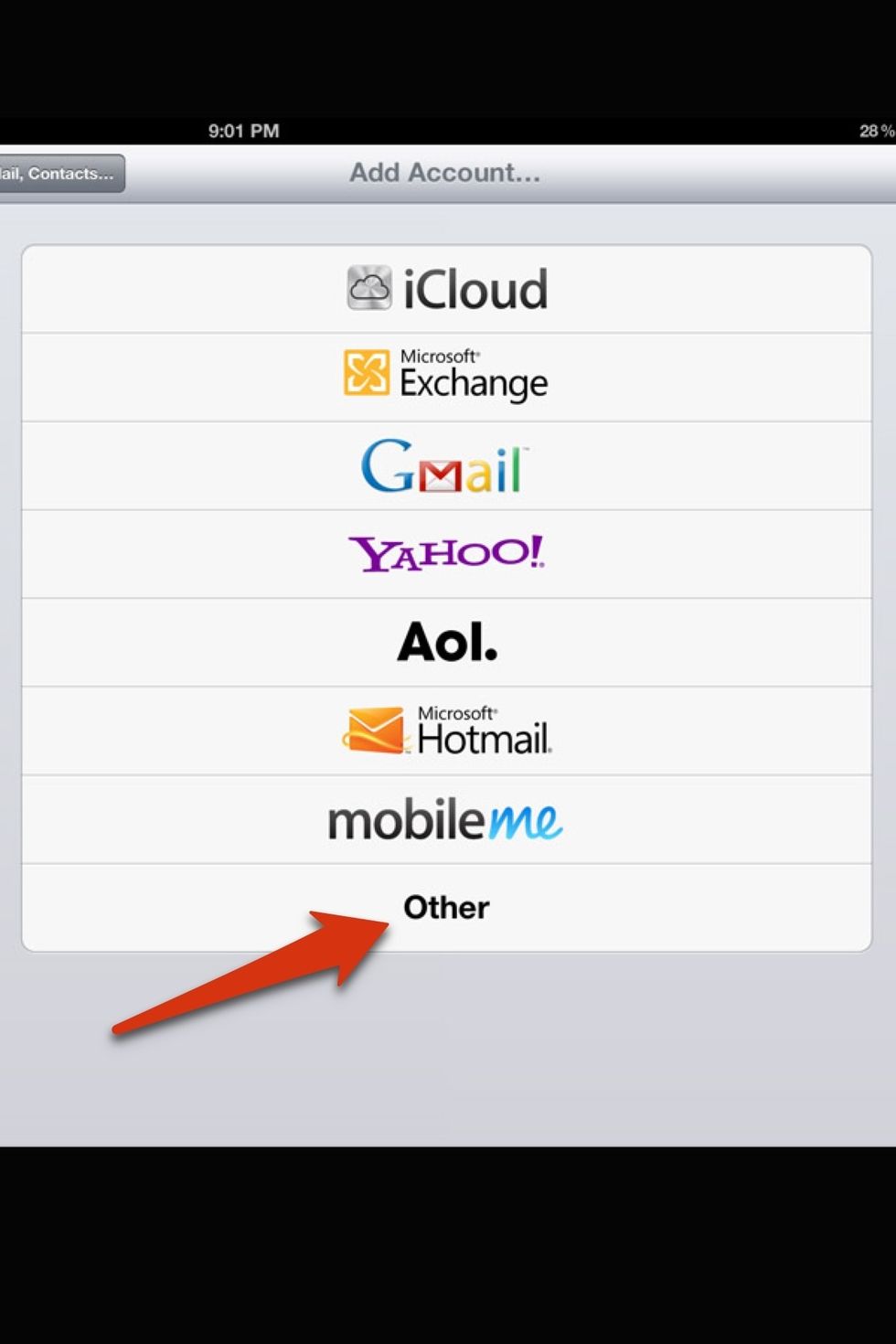896x1344 pixels.
Task: Add a Gmail account
Action: (x=446, y=466)
